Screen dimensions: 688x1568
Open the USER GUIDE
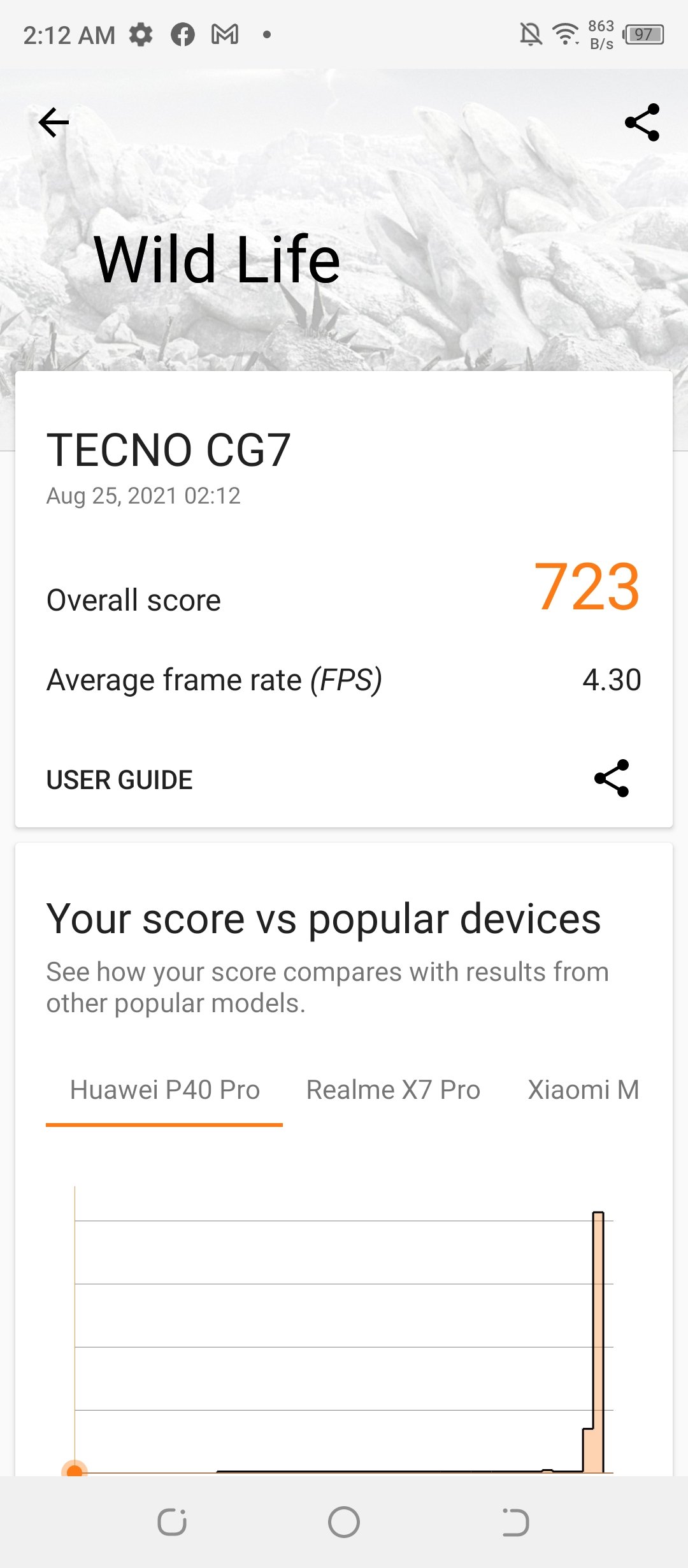pos(119,780)
